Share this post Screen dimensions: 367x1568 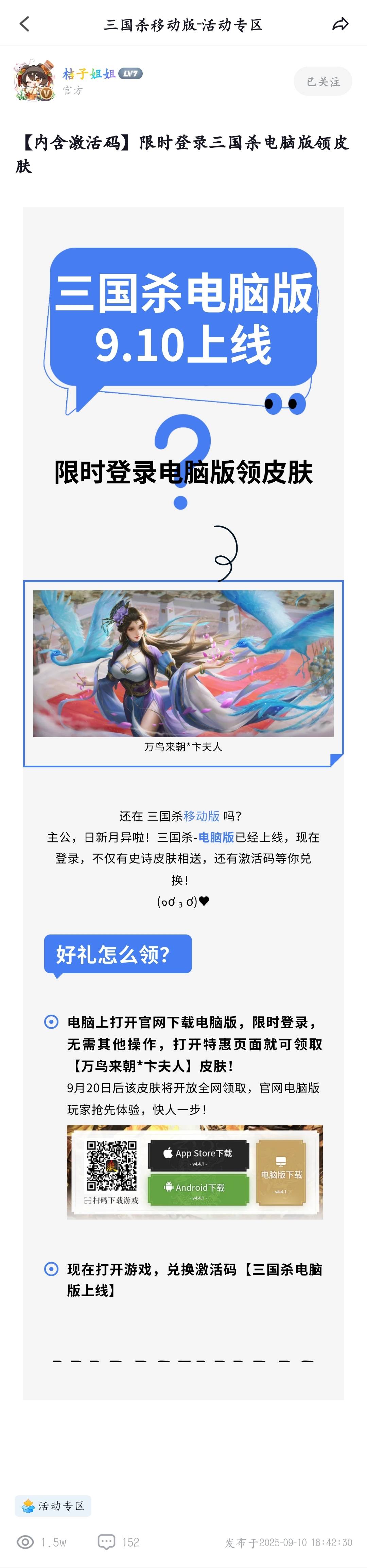pyautogui.click(x=340, y=24)
